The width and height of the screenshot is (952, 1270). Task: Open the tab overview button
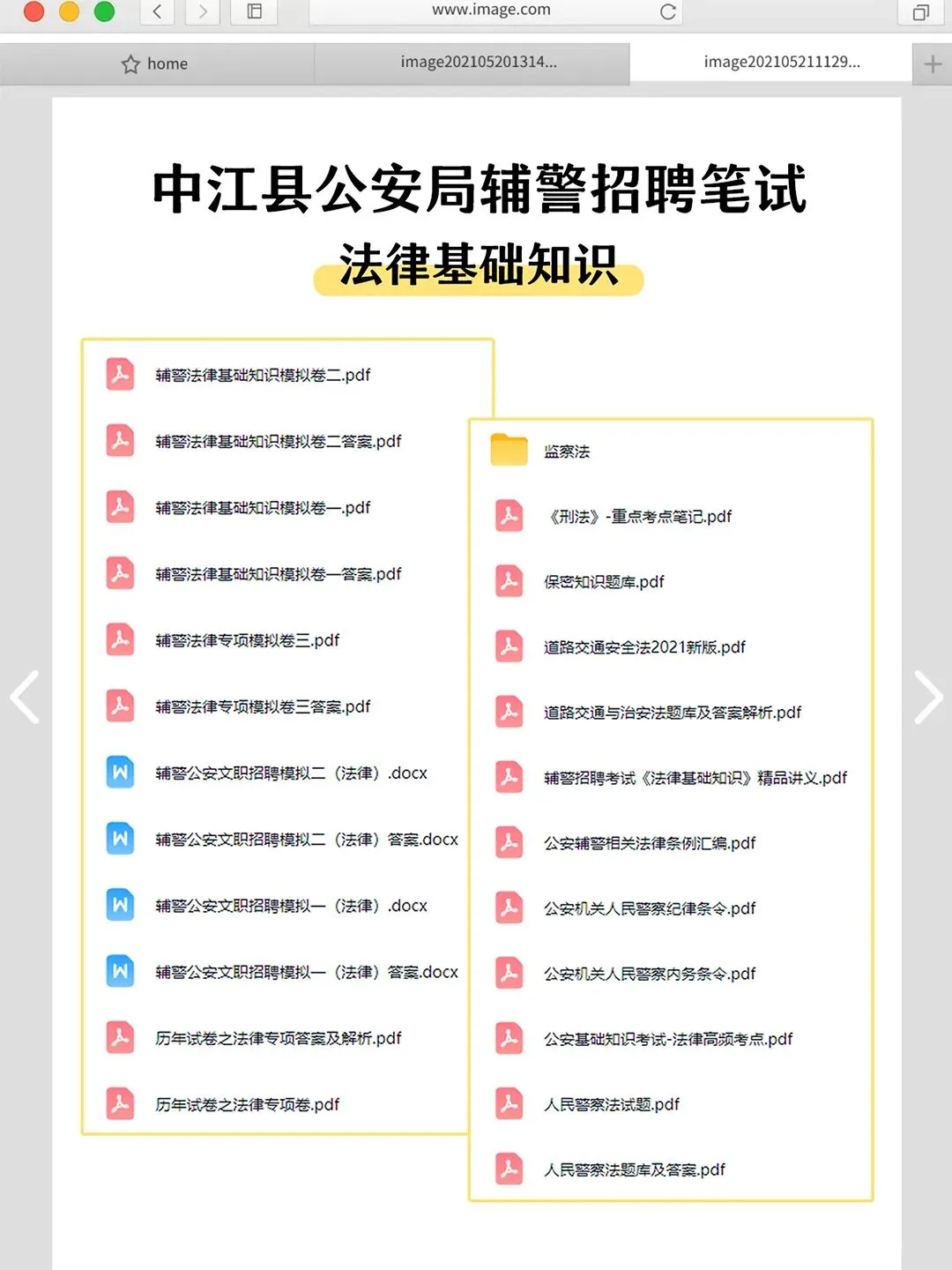[x=920, y=11]
